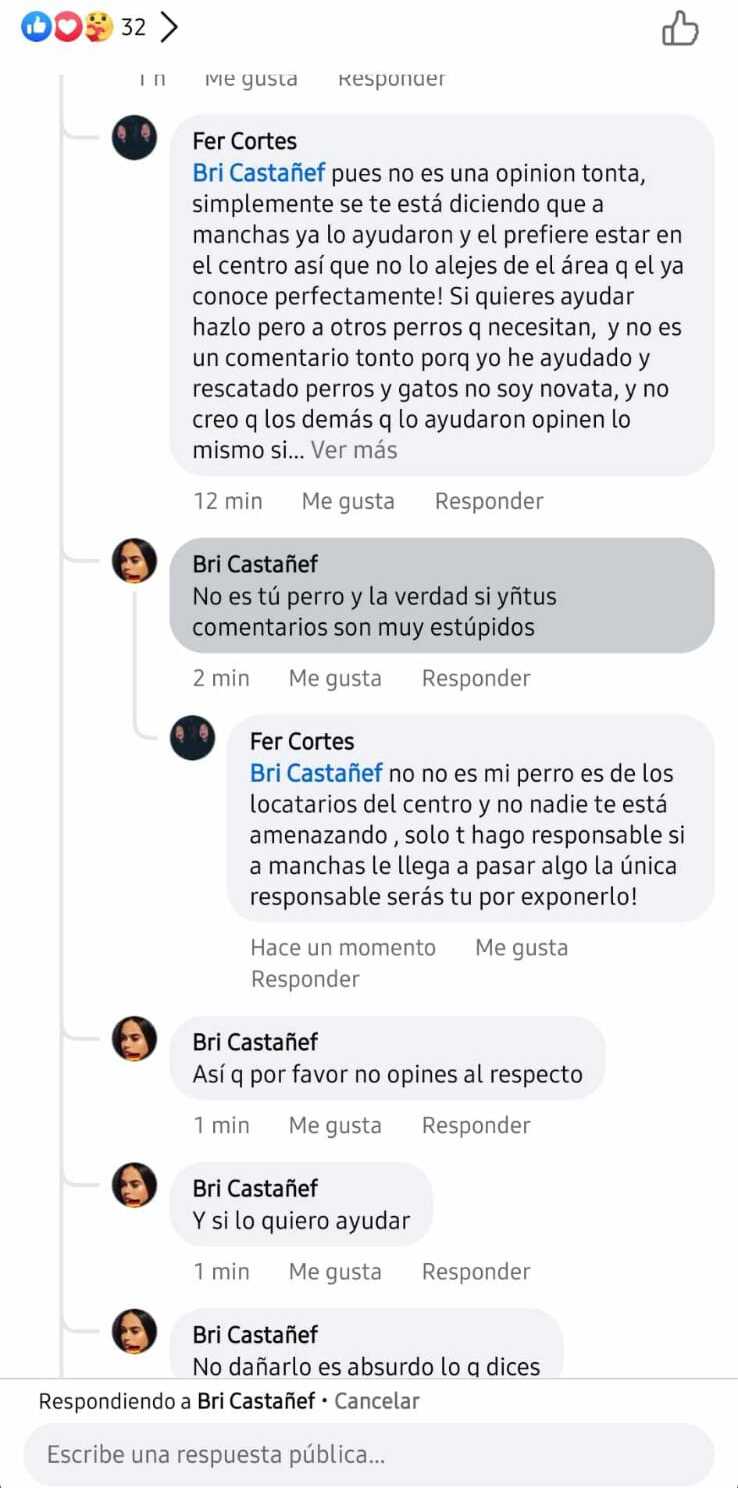This screenshot has width=738, height=1488.
Task: View Bri Castañef's avatar on 'No es tú perro' comment
Action: (x=134, y=561)
